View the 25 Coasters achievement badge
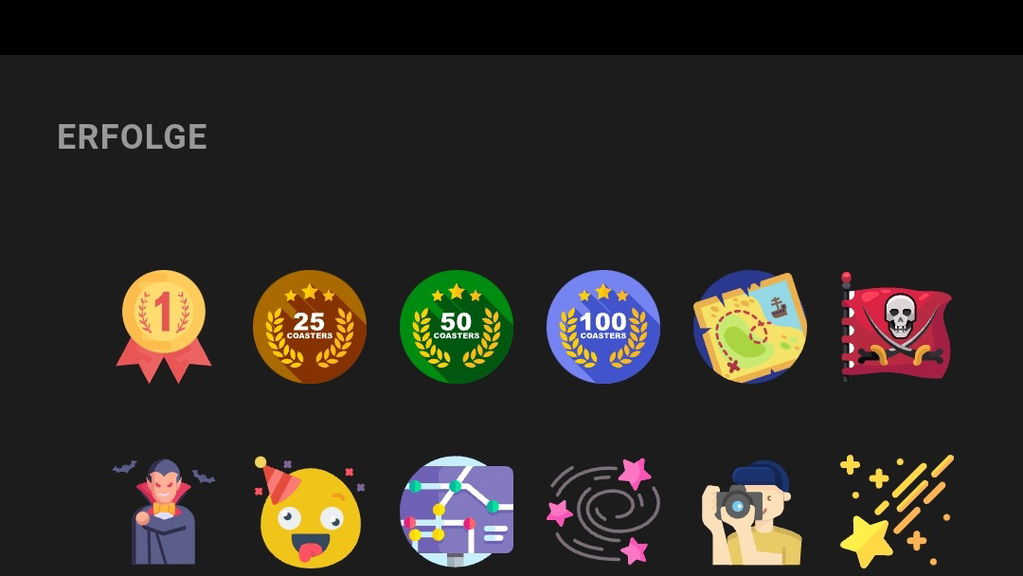1023x576 pixels. click(309, 326)
